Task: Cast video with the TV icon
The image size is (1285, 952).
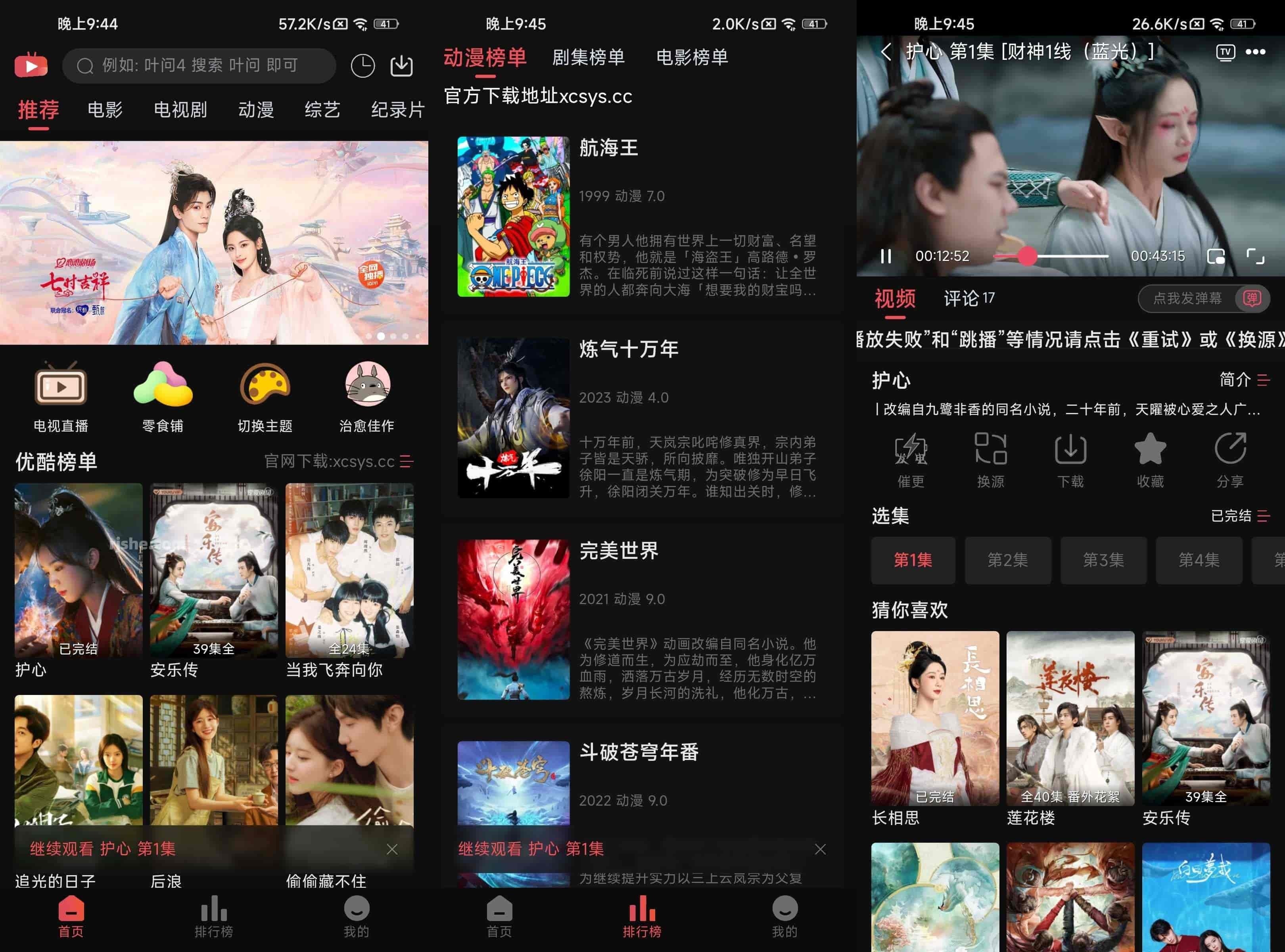Action: (1225, 52)
